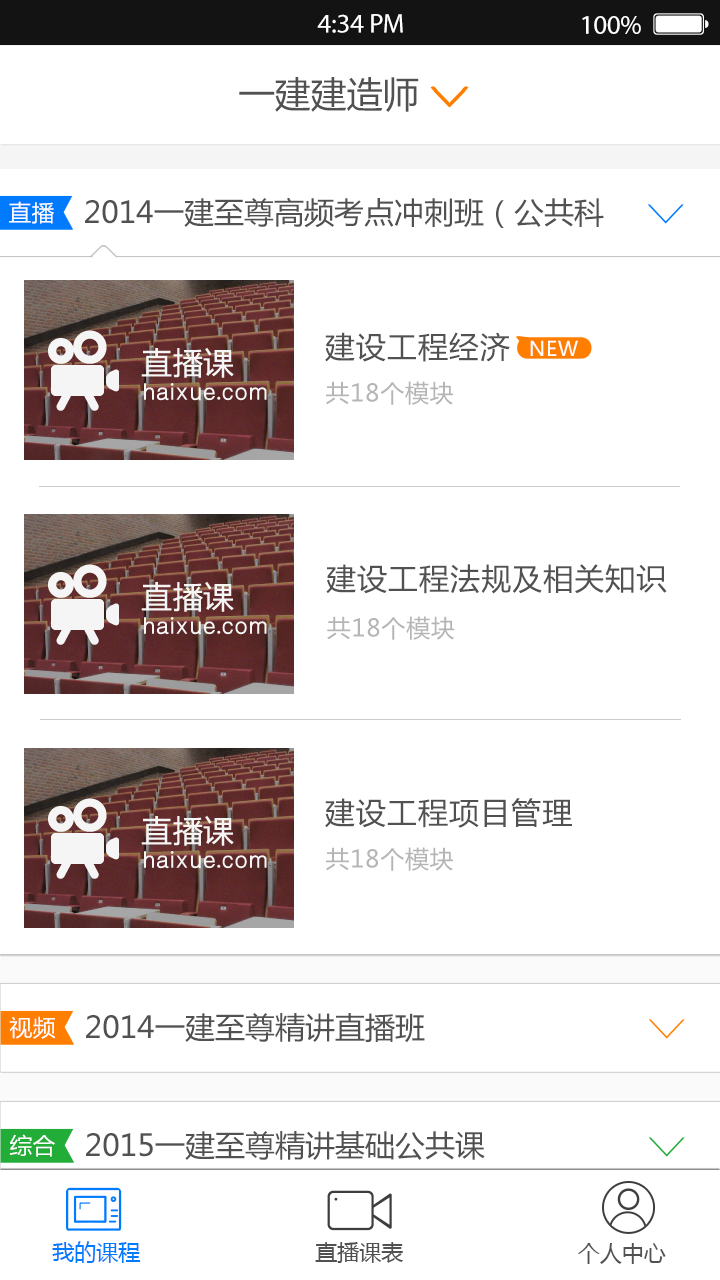This screenshot has width=720, height=1280.
Task: Open the 建设工程法规及相关知识 course
Action: click(x=360, y=603)
